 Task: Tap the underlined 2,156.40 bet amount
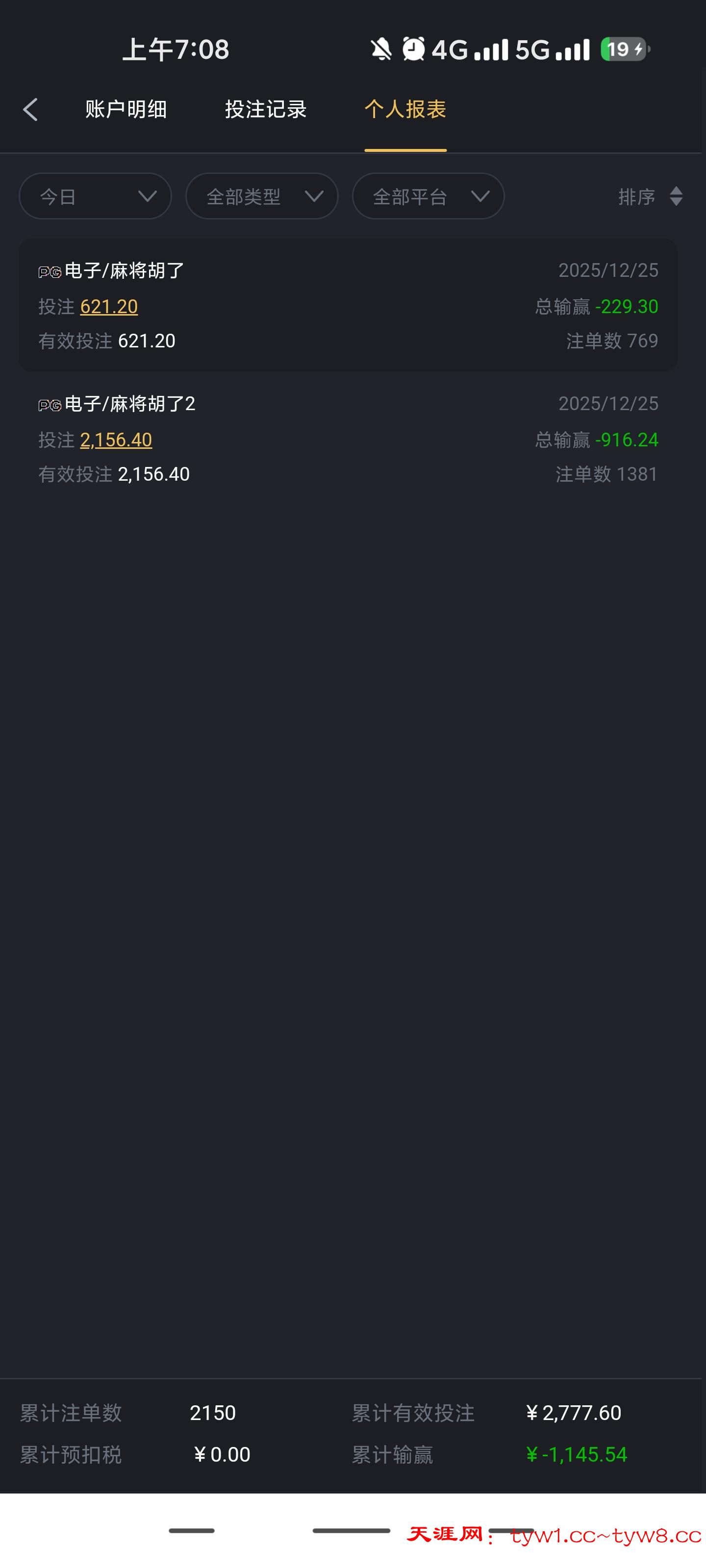point(116,440)
